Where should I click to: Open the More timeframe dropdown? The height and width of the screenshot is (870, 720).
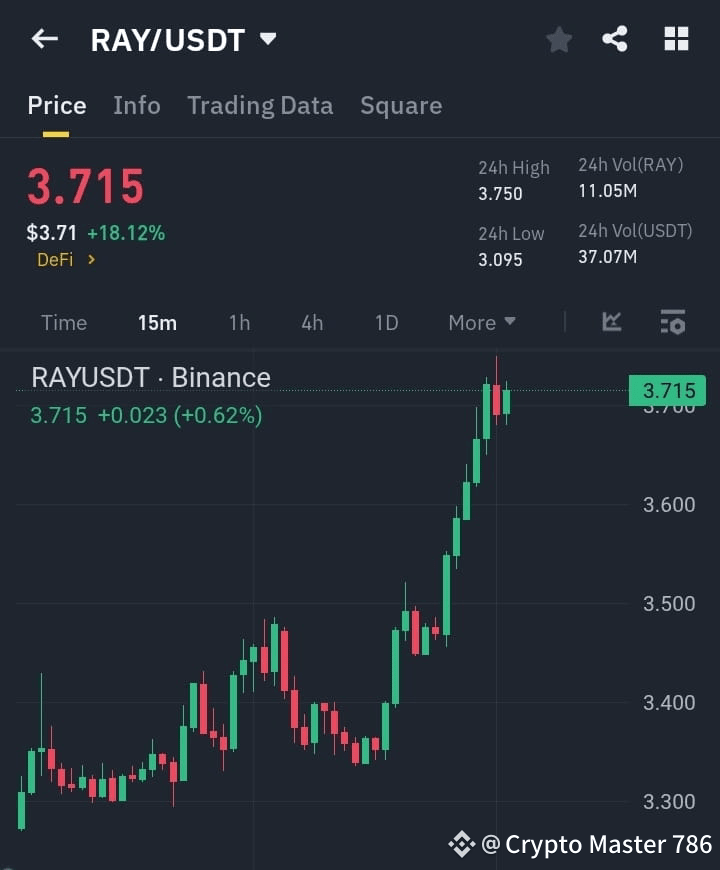point(481,322)
